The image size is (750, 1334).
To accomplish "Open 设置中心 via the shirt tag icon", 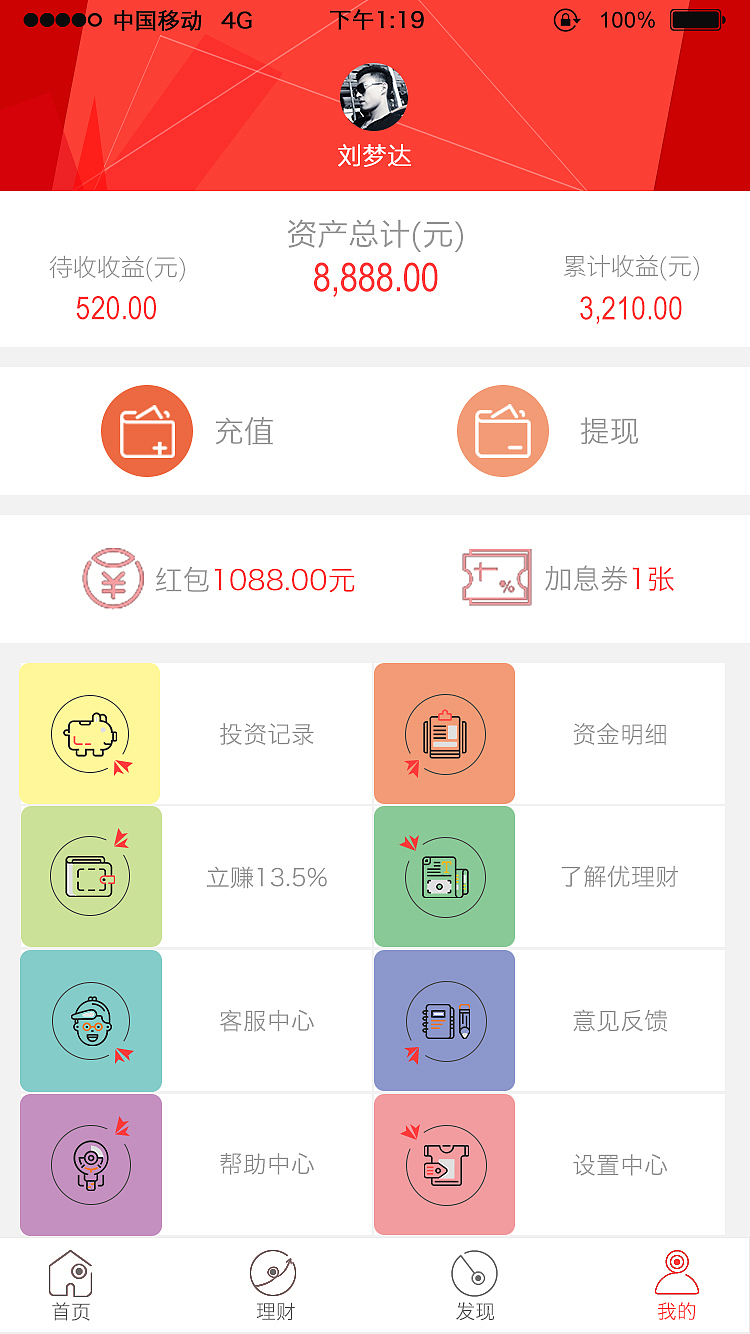I will pyautogui.click(x=444, y=1164).
